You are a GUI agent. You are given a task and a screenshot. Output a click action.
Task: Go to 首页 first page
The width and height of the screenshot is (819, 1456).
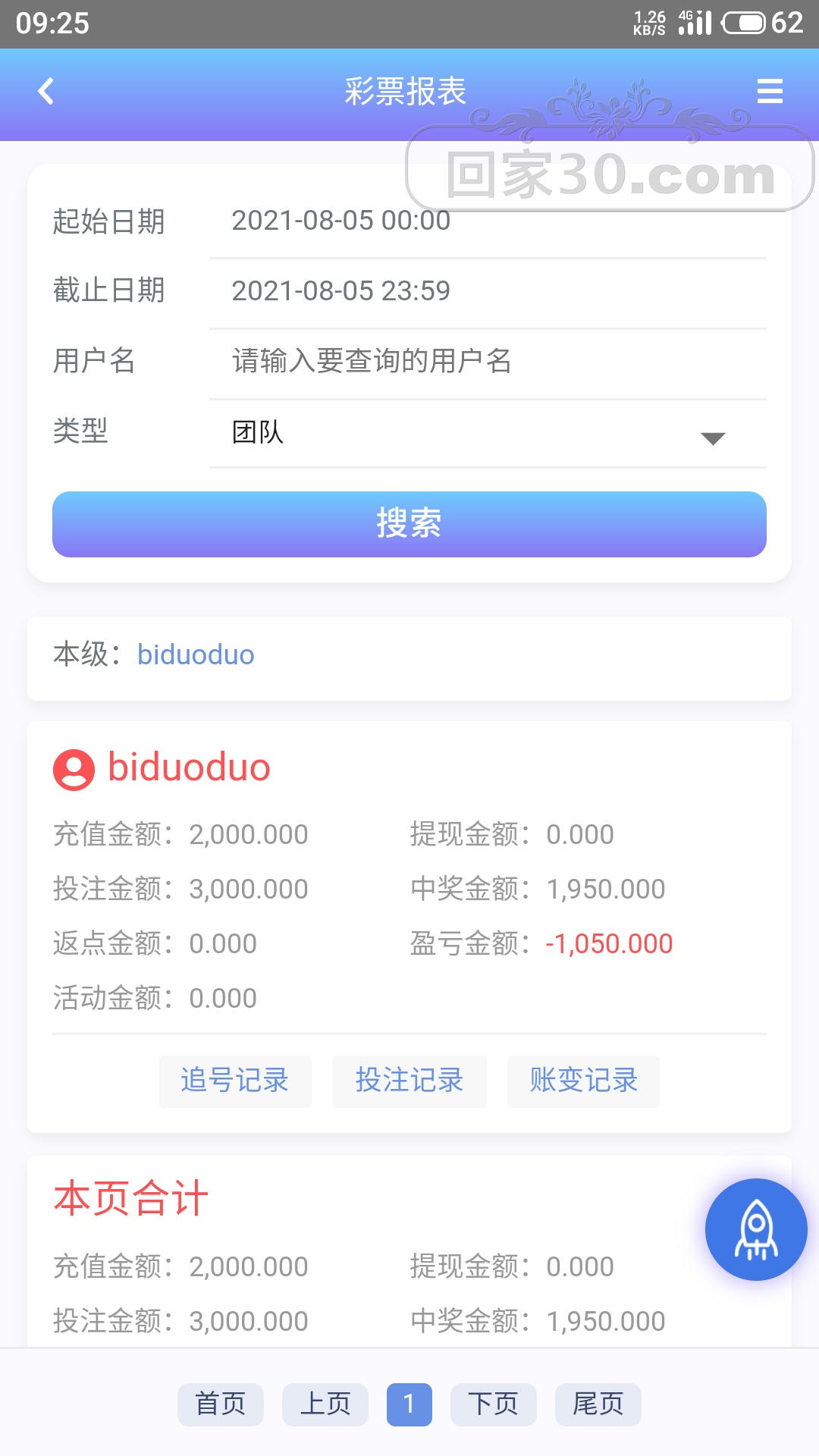tap(221, 1404)
